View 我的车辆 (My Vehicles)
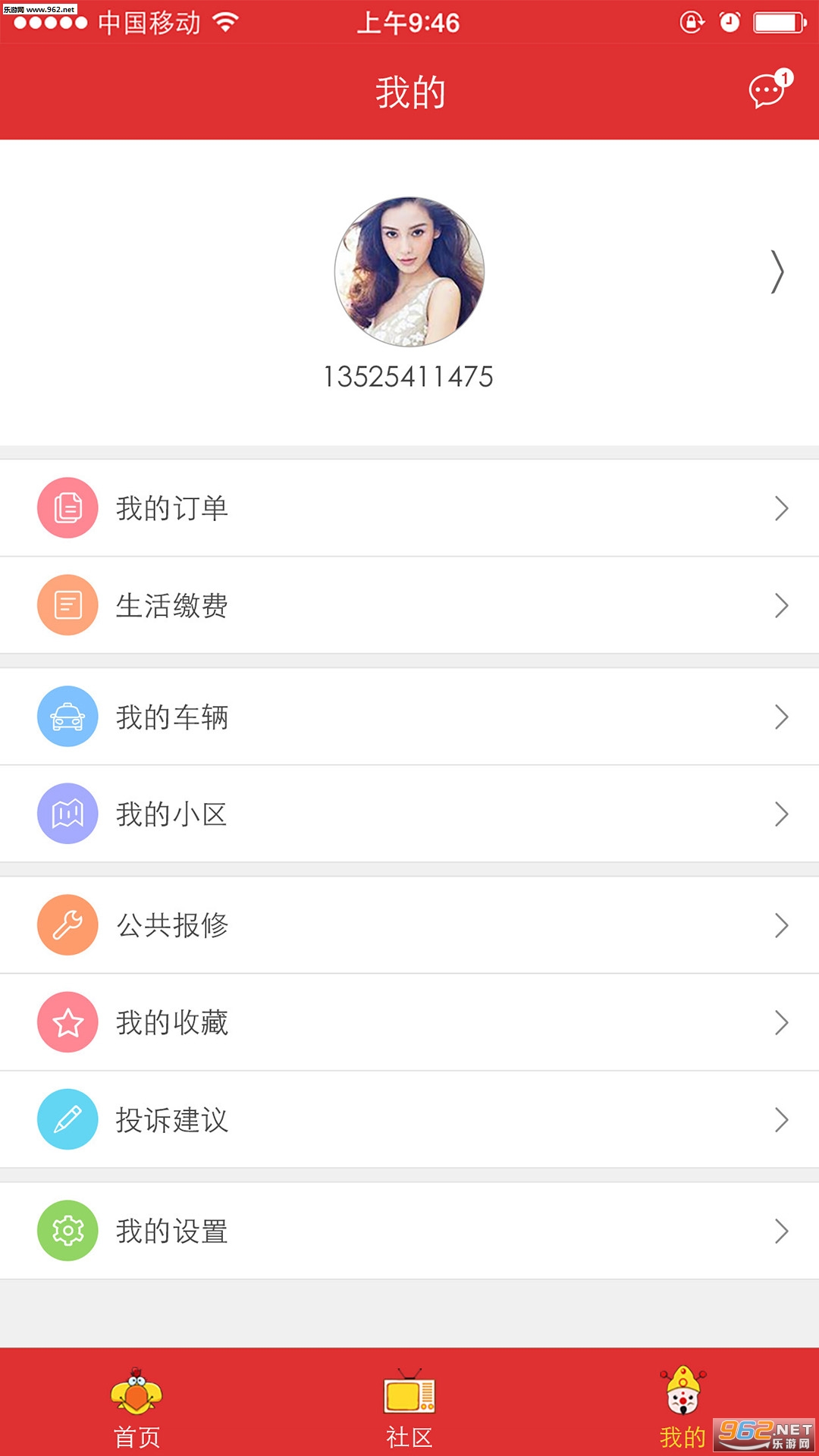The height and width of the screenshot is (1456, 819). click(x=409, y=717)
